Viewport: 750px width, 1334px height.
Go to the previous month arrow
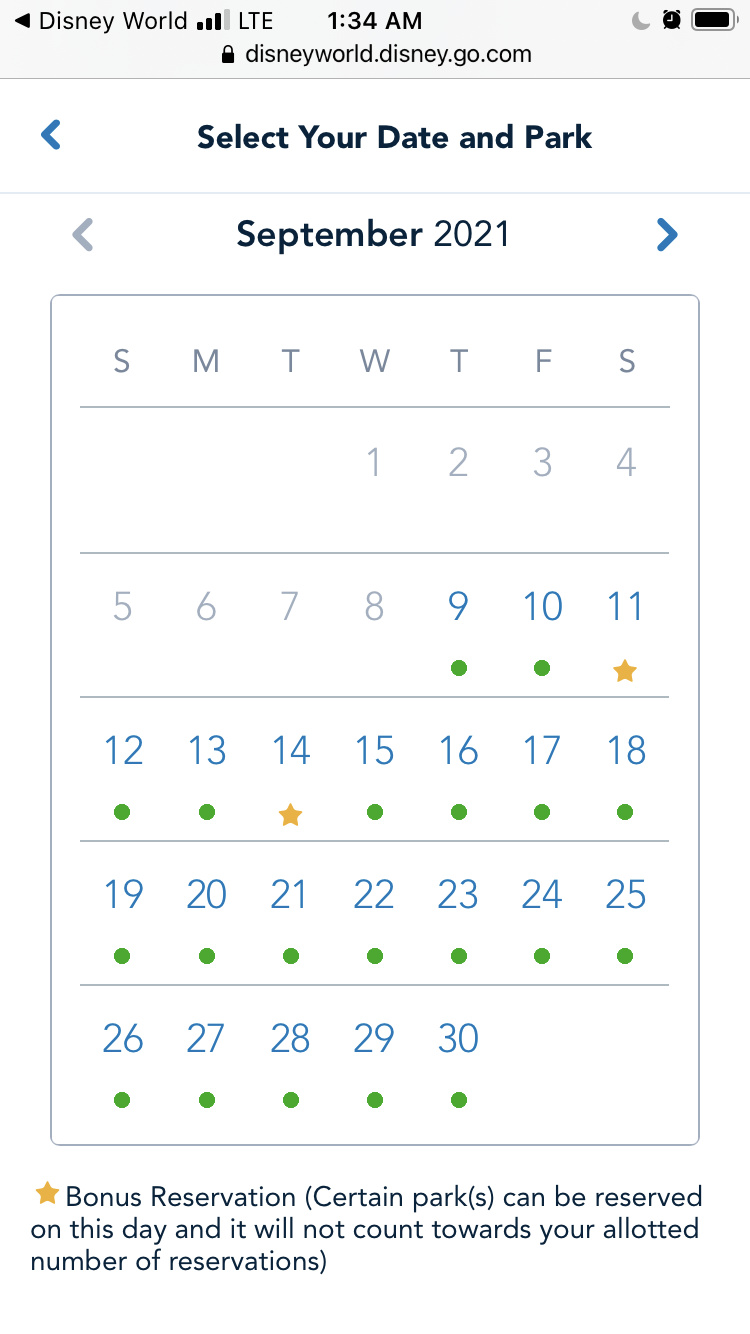click(x=83, y=235)
